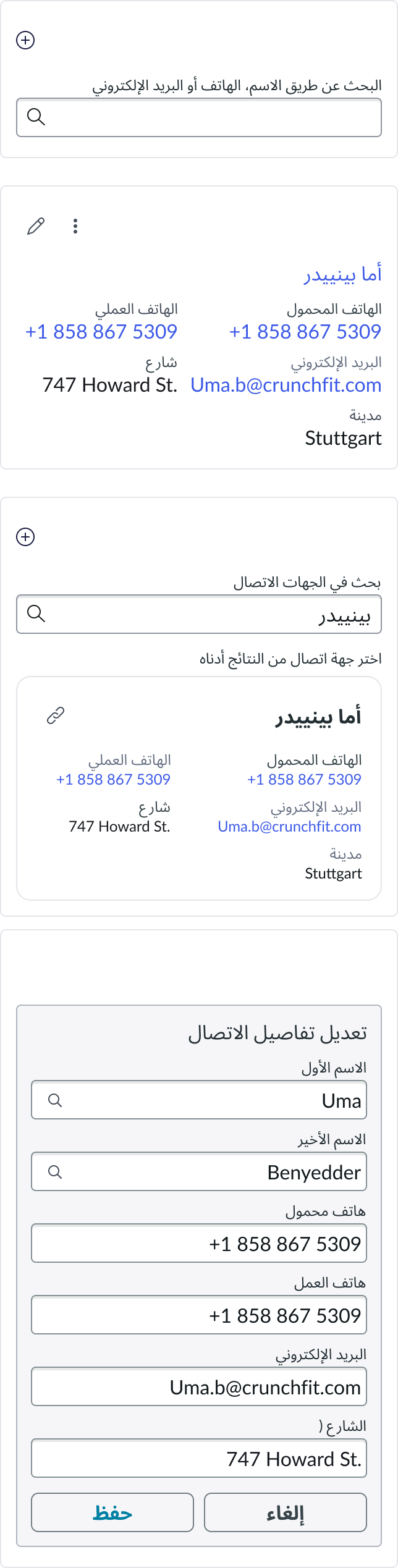398x1568 pixels.
Task: Focus the search by name, phone or email field
Action: click(x=199, y=117)
